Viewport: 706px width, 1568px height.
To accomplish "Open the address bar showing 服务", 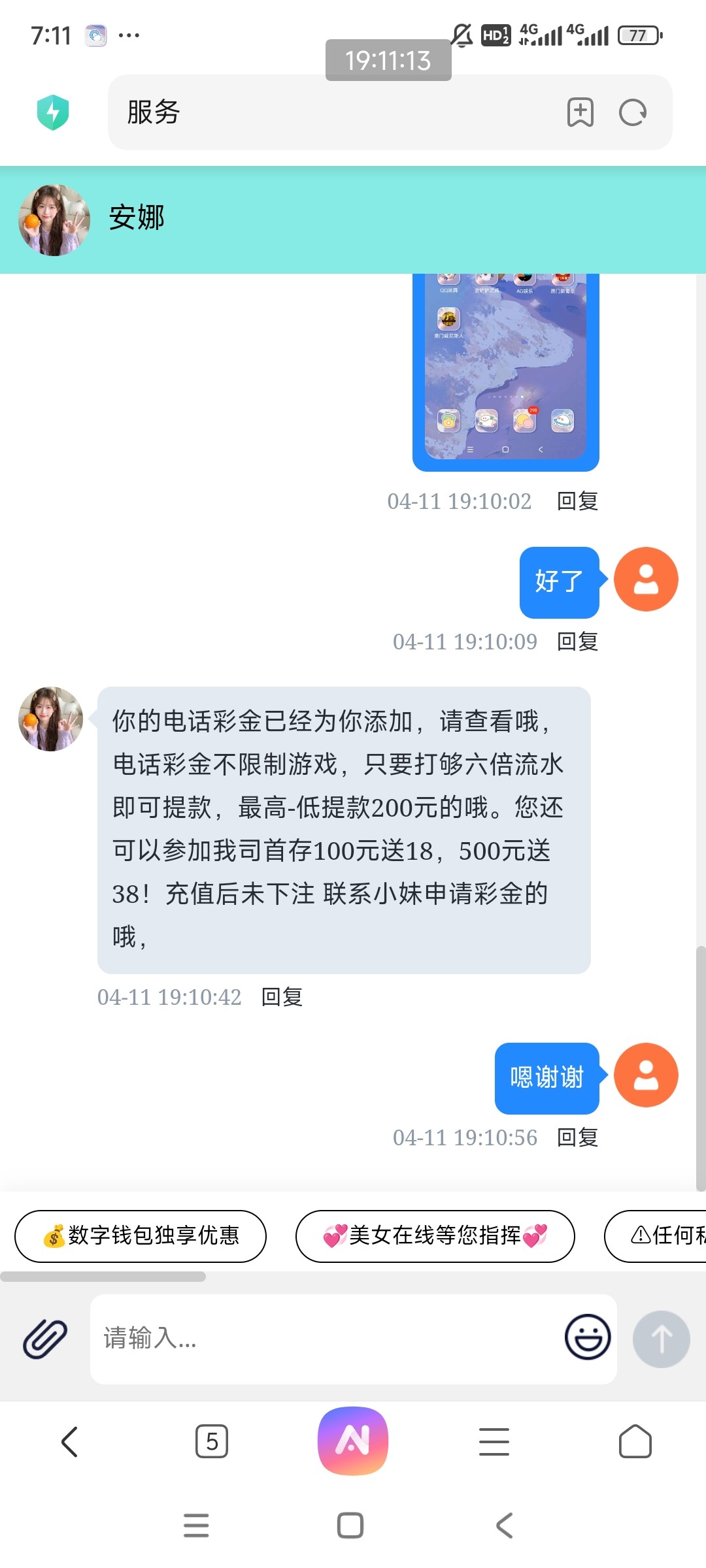I will (327, 112).
